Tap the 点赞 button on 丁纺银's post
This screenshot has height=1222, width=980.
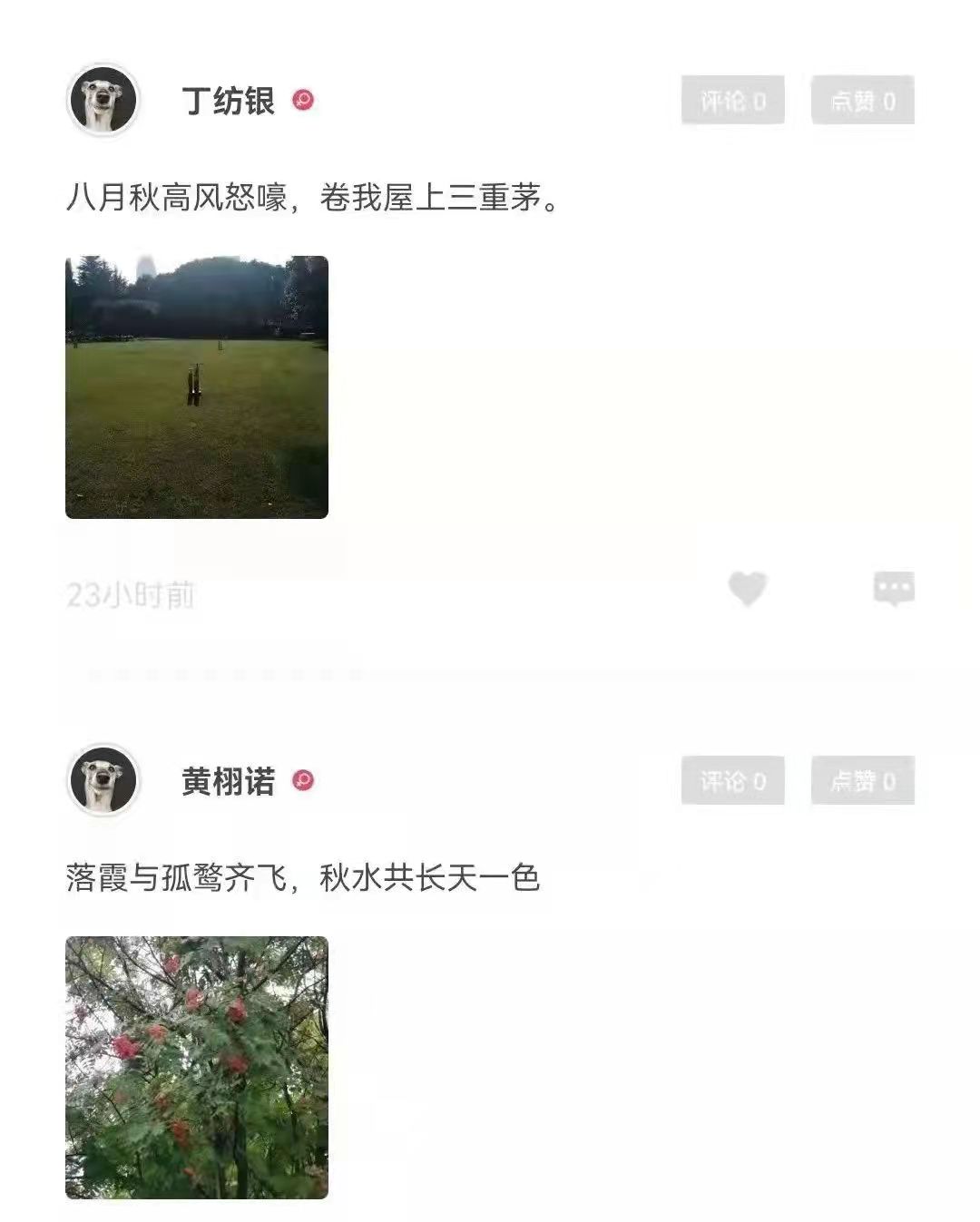pyautogui.click(x=862, y=100)
